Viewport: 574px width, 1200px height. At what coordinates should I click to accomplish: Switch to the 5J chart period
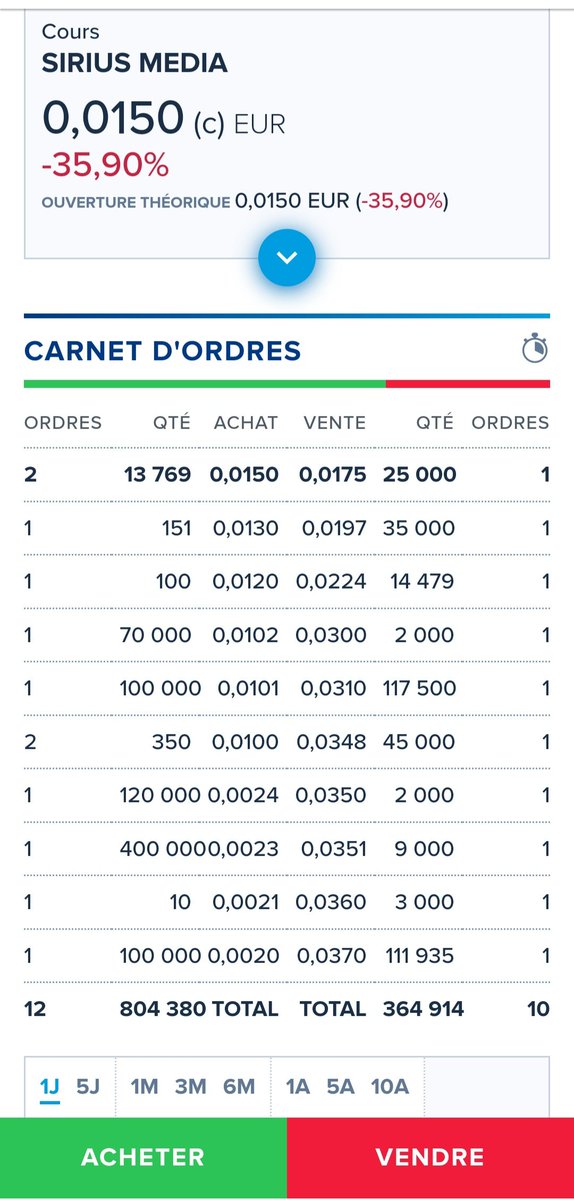(89, 1086)
